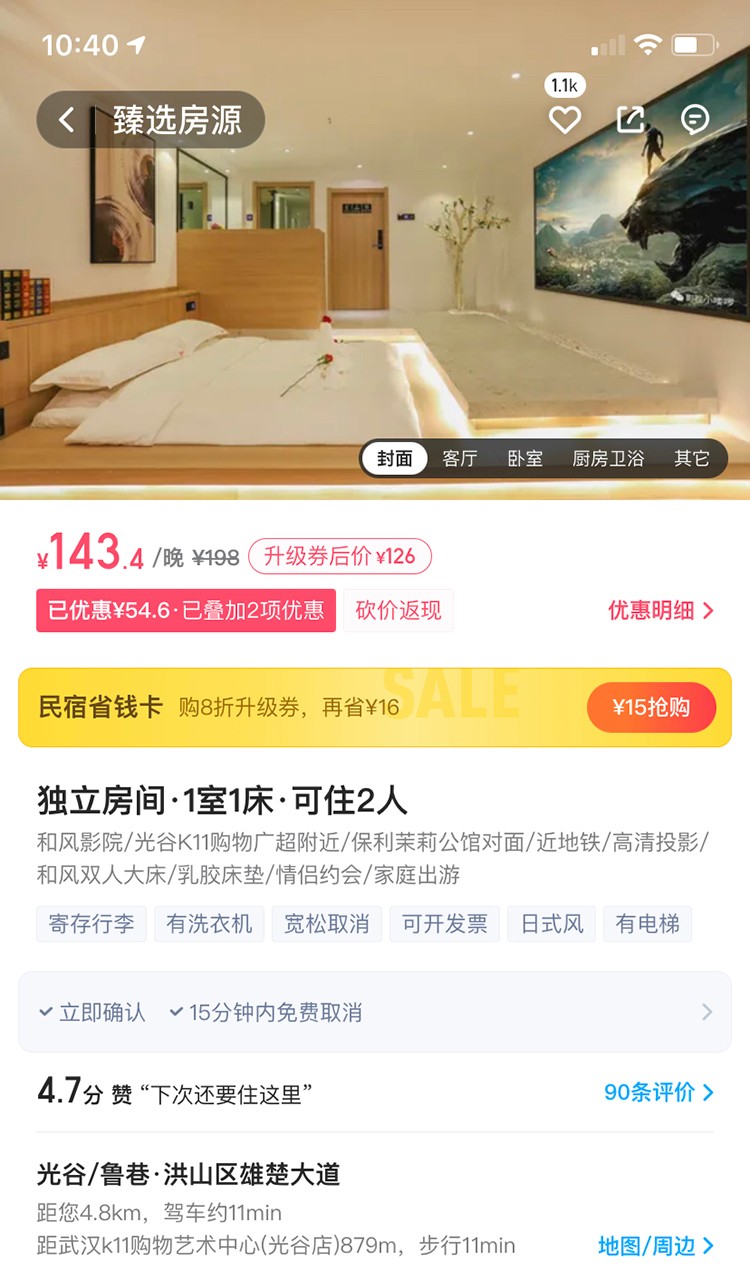
Task: View 其它 photos
Action: pyautogui.click(x=692, y=459)
